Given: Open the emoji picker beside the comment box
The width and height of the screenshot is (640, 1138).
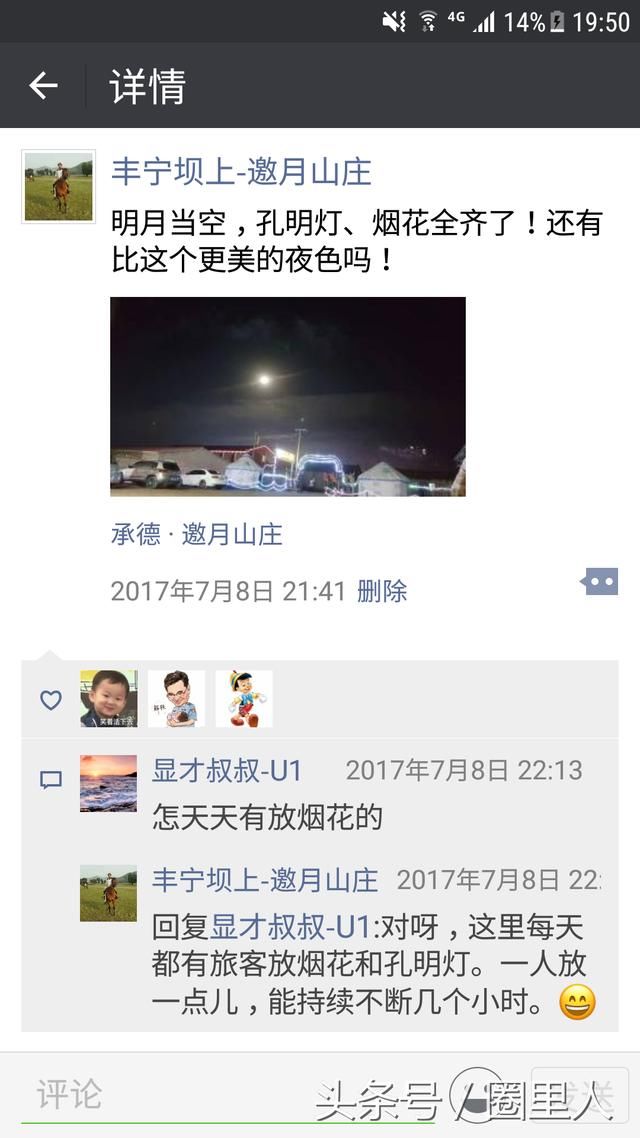Looking at the screenshot, I should click(x=475, y=1094).
